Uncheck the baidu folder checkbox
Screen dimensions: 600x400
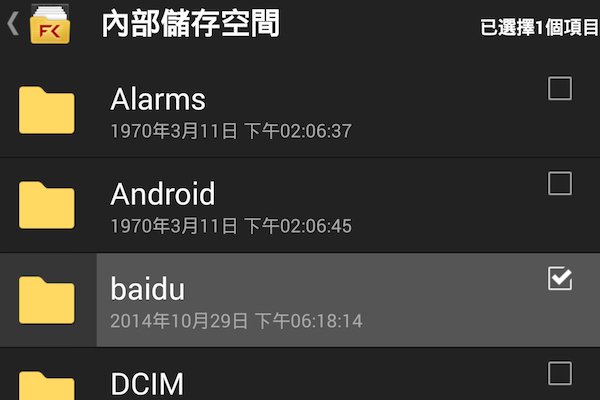click(x=560, y=279)
